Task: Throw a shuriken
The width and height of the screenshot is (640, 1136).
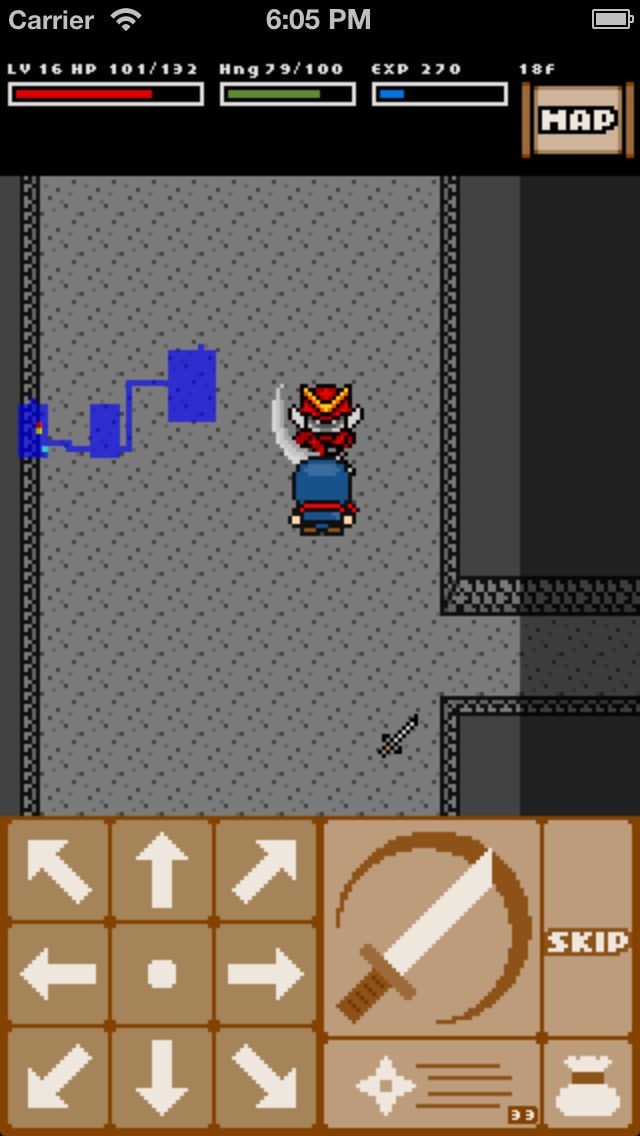Action: (x=432, y=1086)
